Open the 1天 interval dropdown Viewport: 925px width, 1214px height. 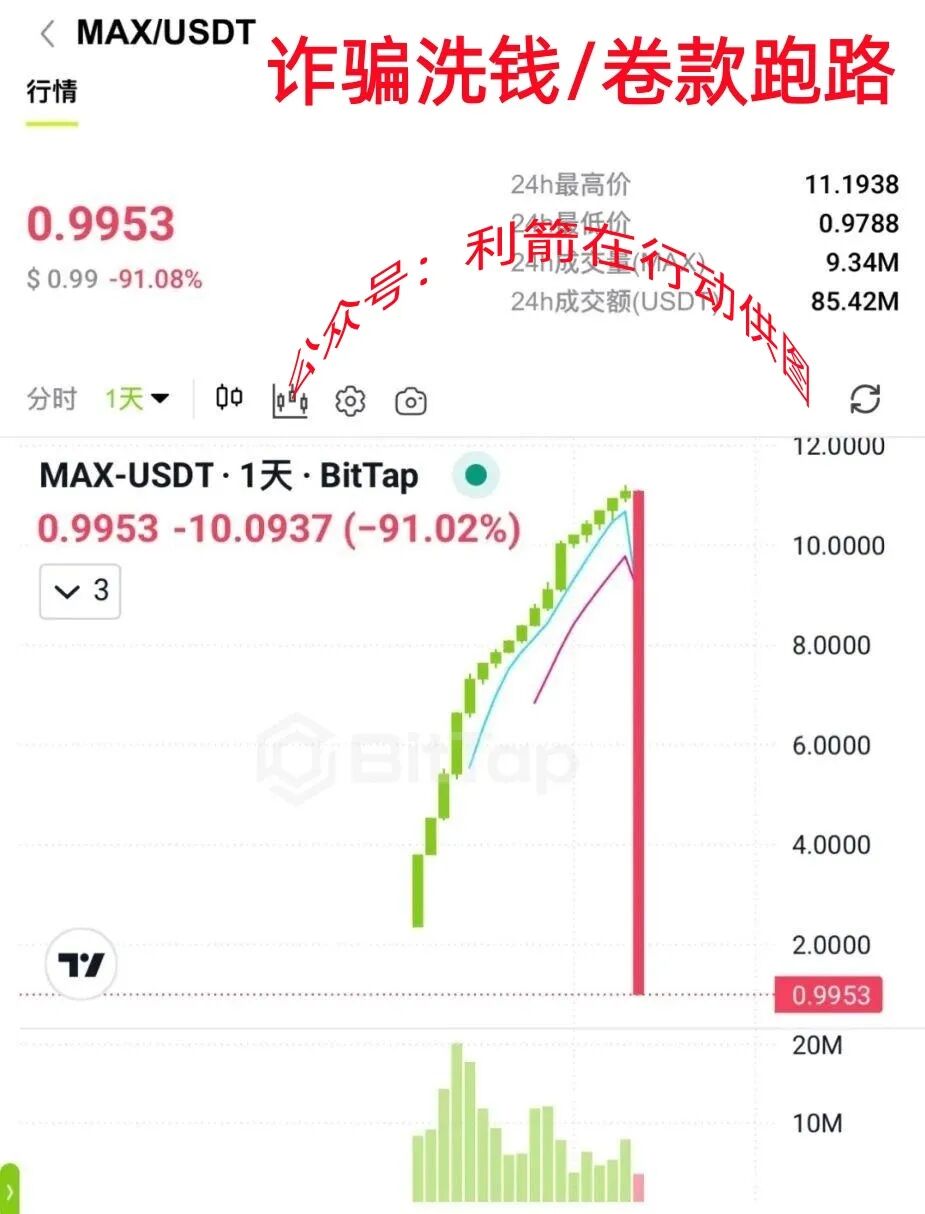(x=137, y=400)
